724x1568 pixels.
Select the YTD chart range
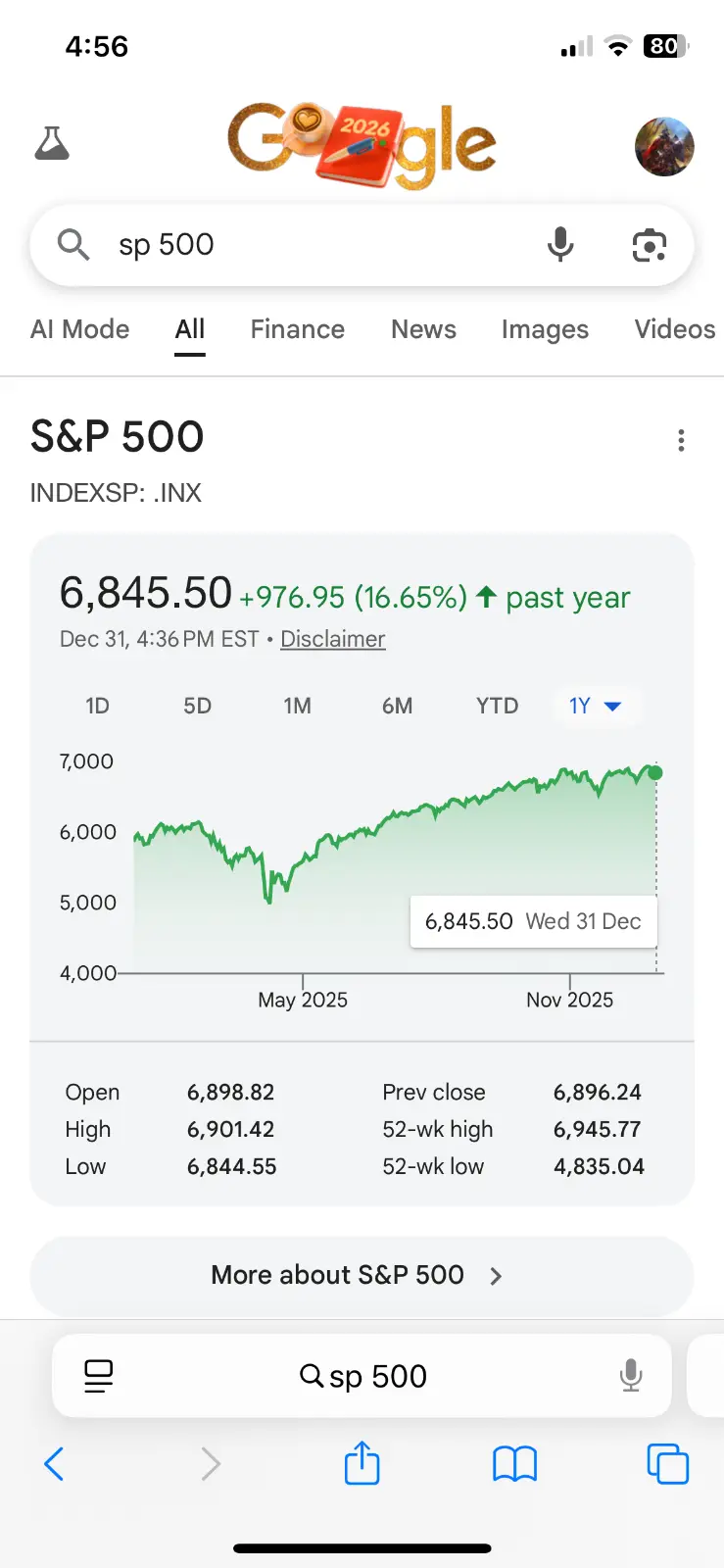coord(497,706)
